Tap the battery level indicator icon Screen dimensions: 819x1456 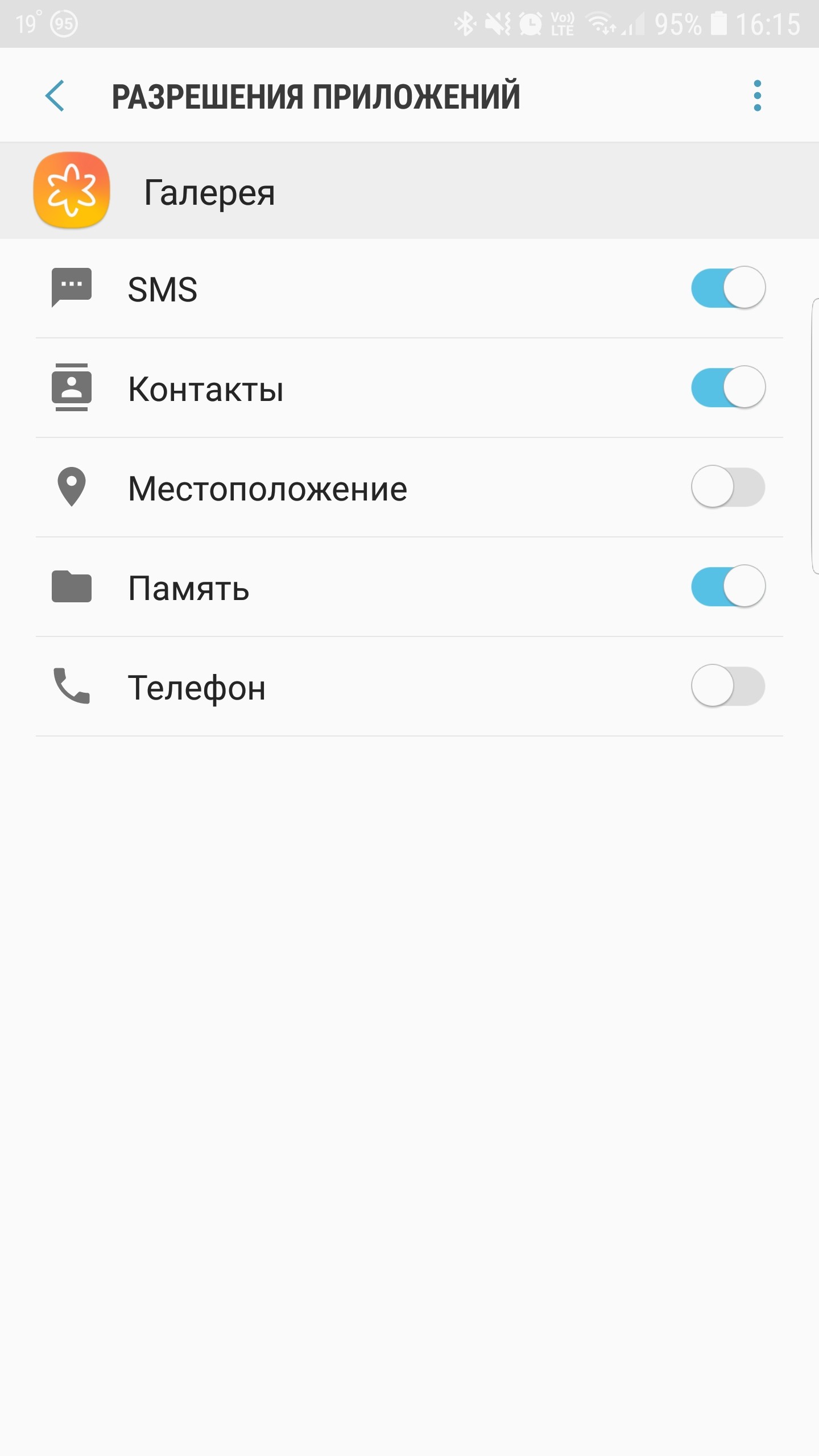point(718,23)
